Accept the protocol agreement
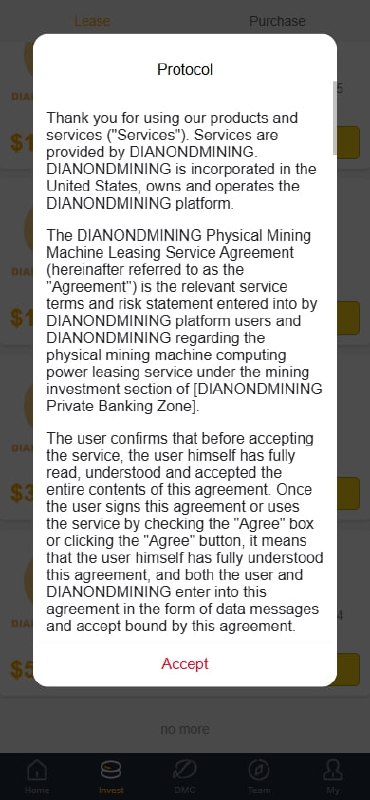The width and height of the screenshot is (370, 800). (x=185, y=663)
